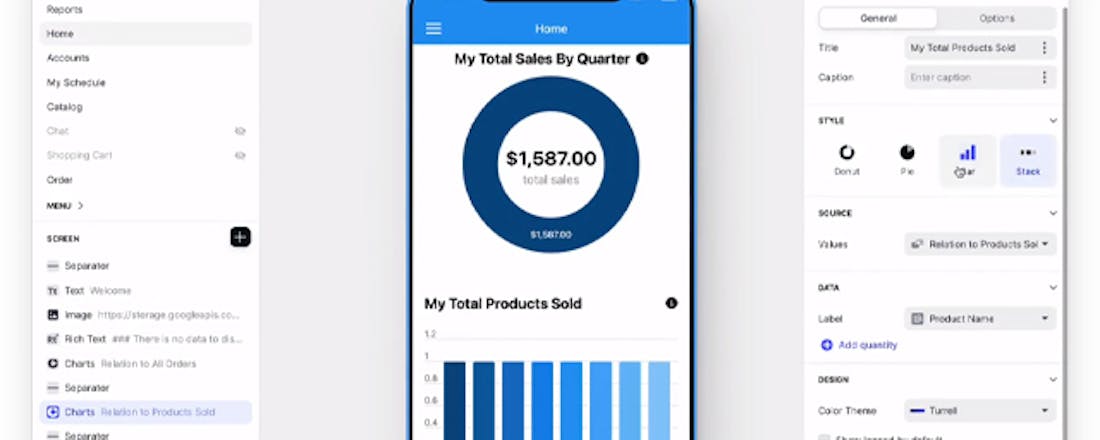Open the Values source dropdown
The width and height of the screenshot is (1100, 440).
(980, 244)
